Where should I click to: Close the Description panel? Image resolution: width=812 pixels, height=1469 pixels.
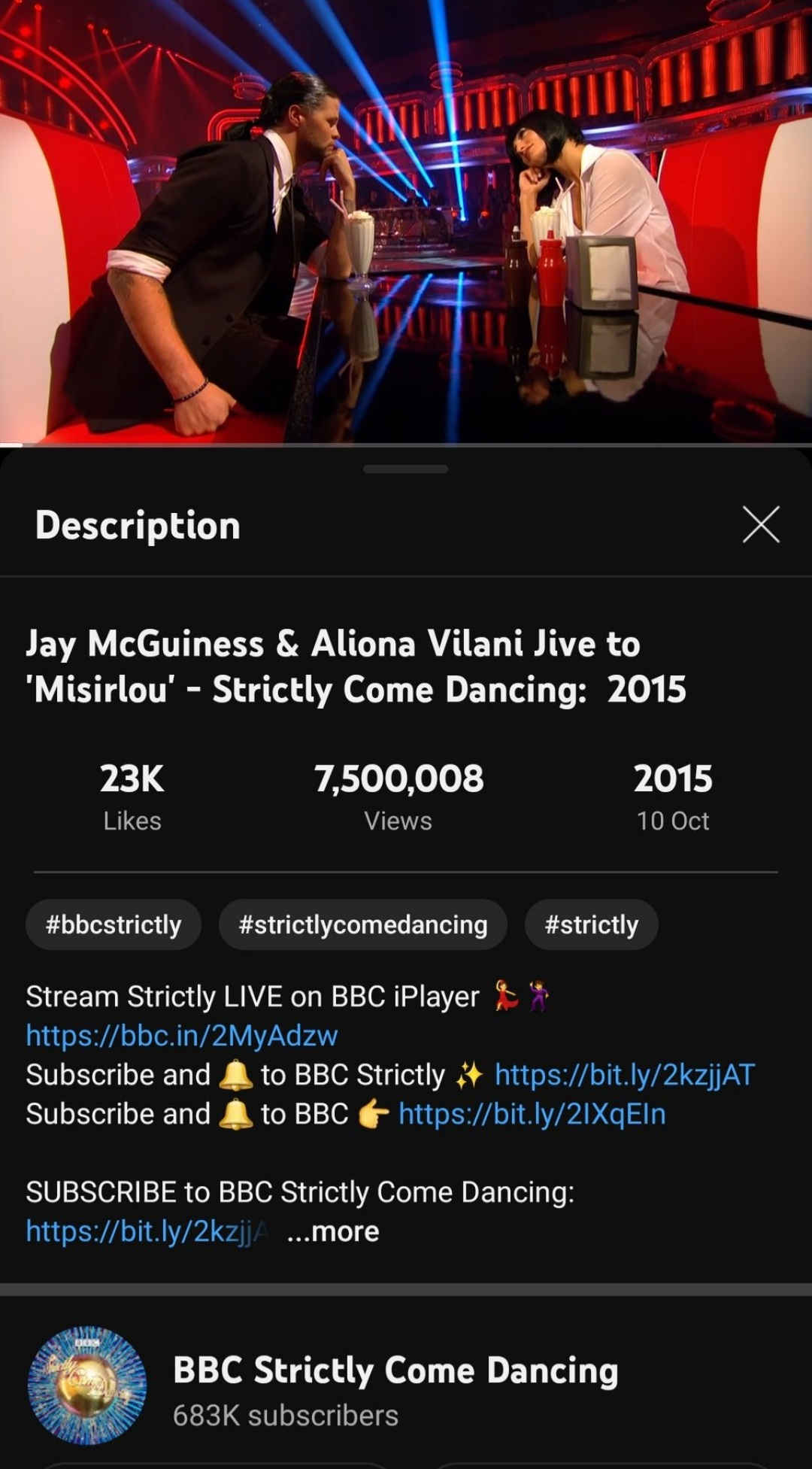point(761,524)
